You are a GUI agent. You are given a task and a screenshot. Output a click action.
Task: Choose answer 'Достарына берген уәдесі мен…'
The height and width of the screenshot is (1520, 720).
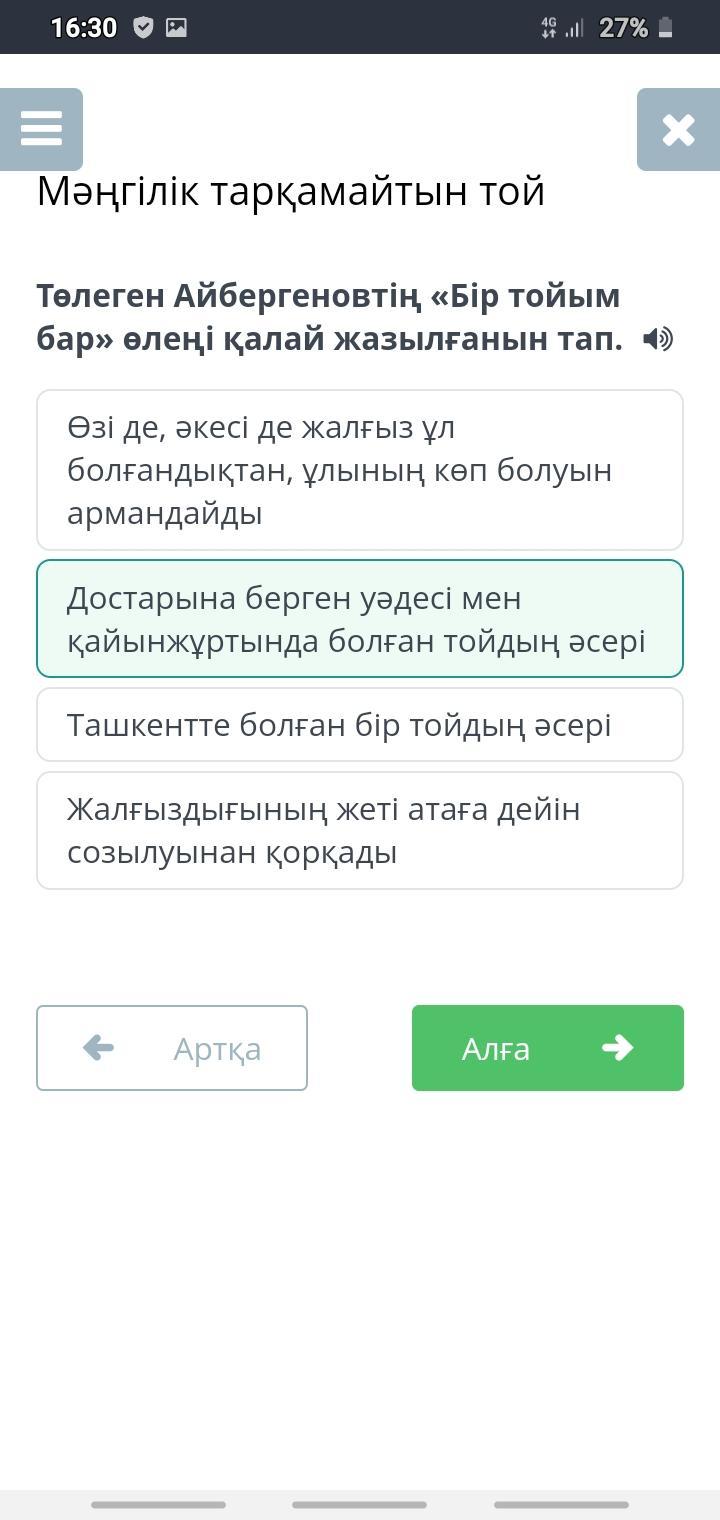360,619
